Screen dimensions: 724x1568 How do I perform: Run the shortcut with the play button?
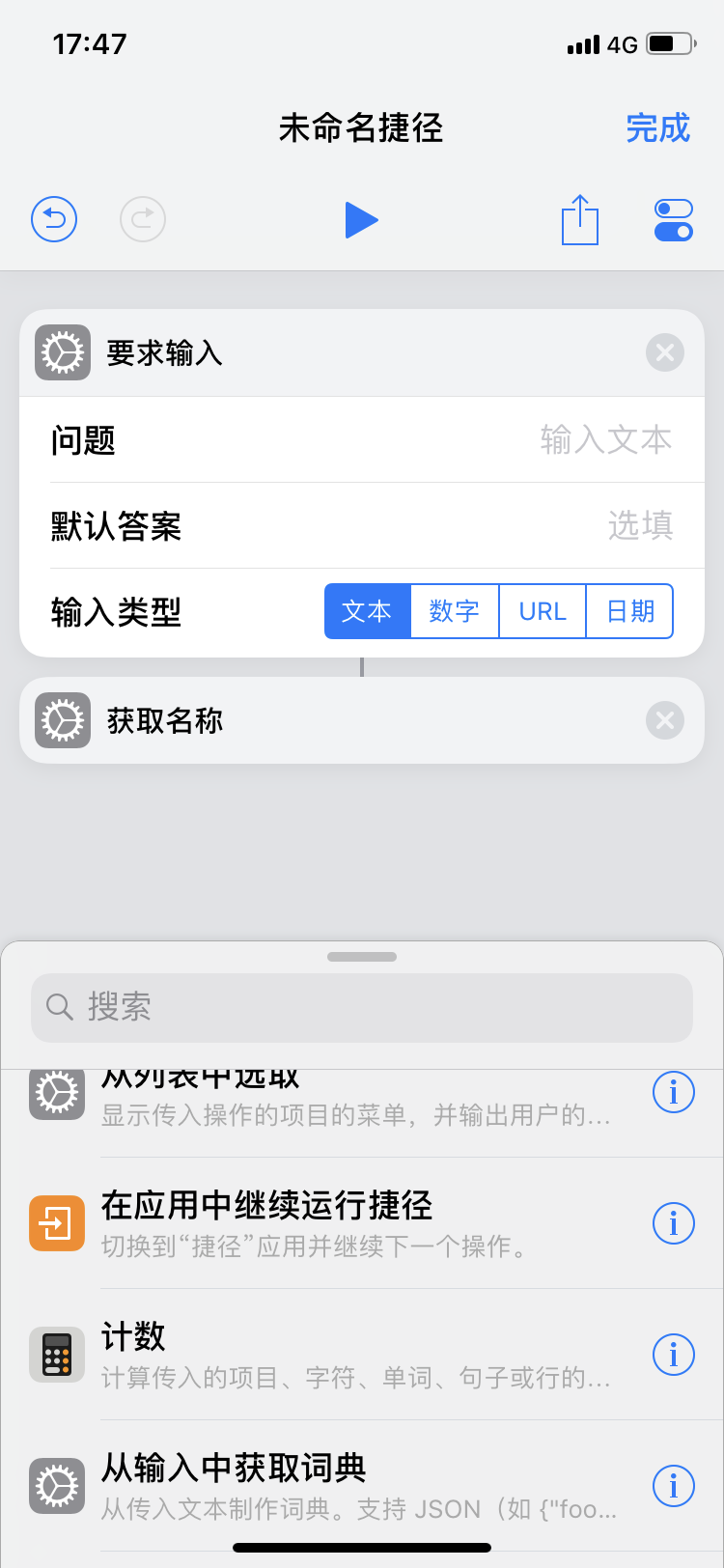(361, 220)
